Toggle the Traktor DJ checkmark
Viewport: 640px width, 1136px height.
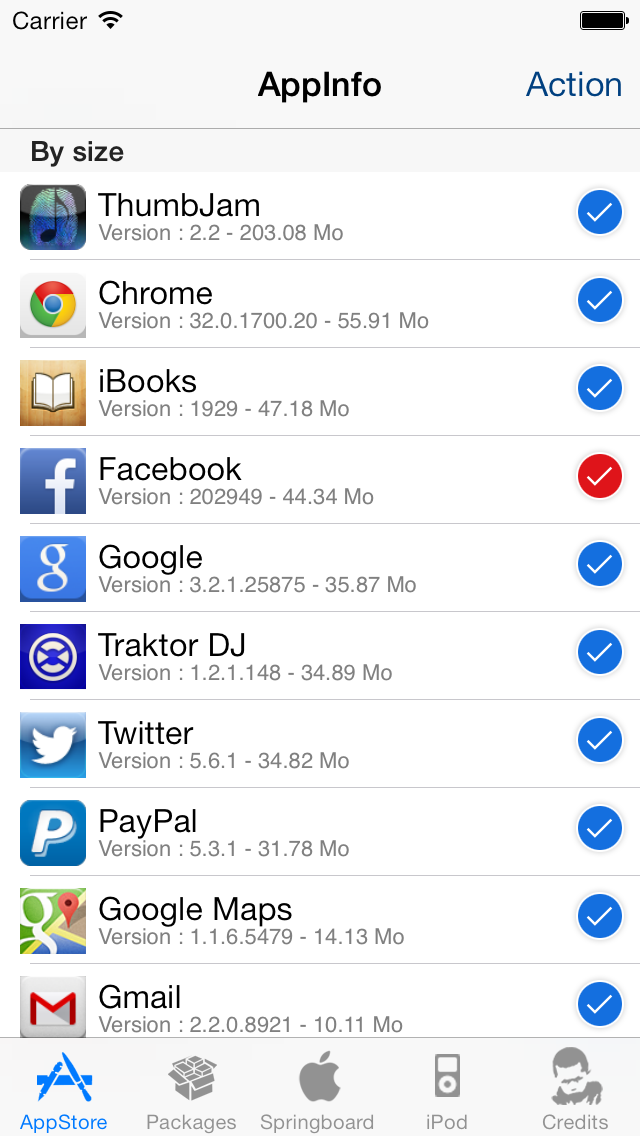[x=599, y=653]
